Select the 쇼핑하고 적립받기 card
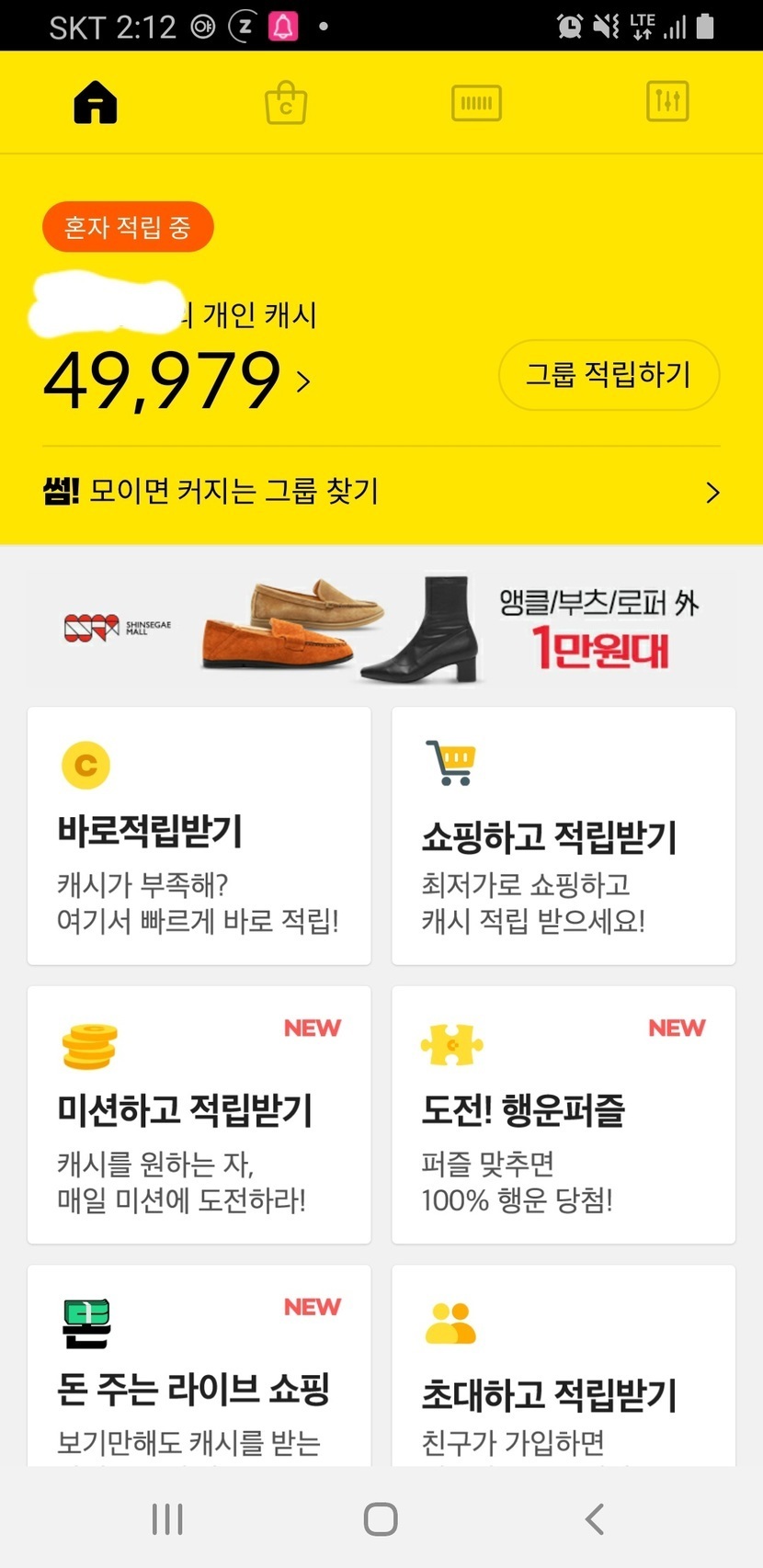 pyautogui.click(x=563, y=835)
